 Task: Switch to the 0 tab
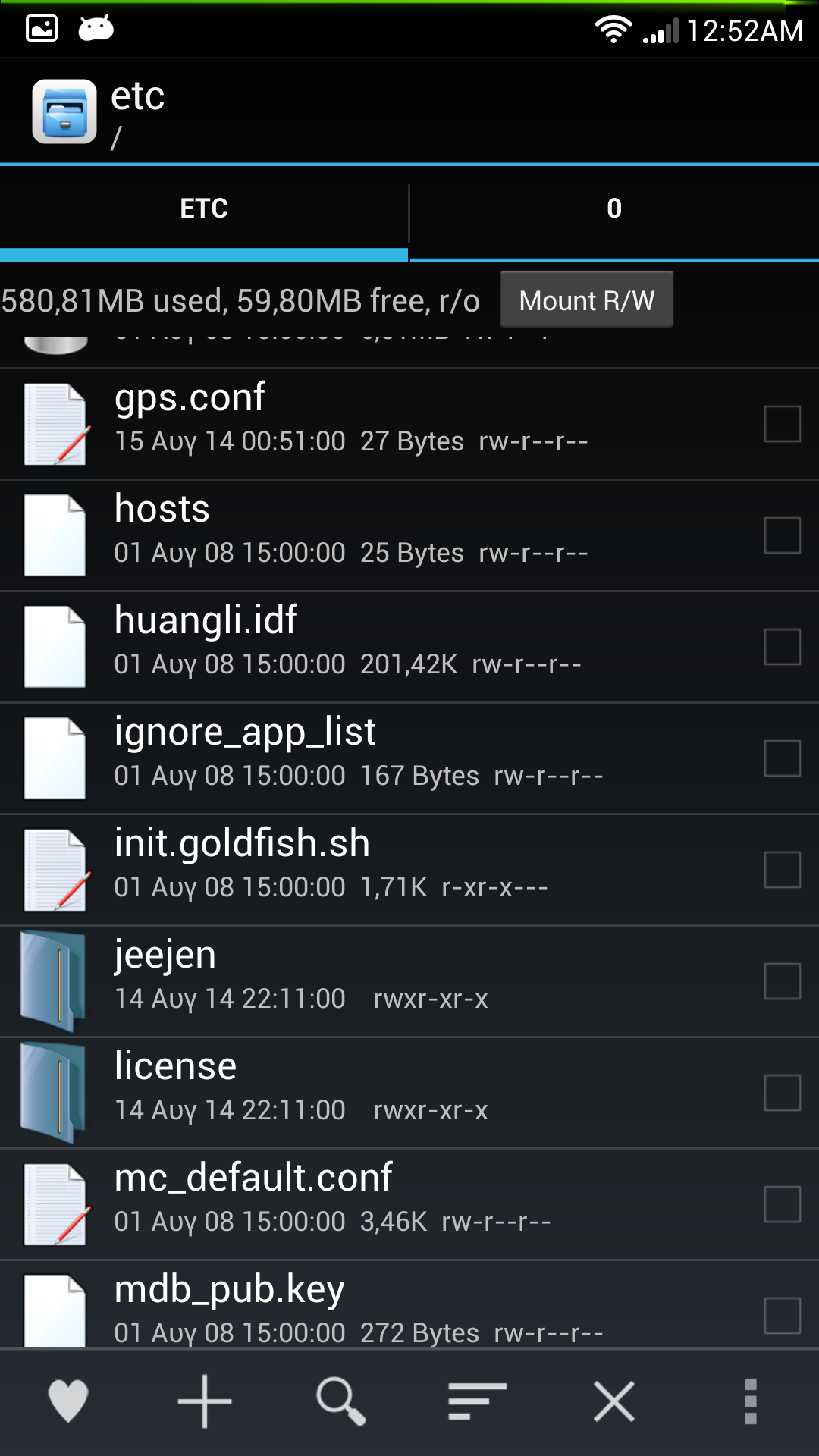(x=614, y=209)
